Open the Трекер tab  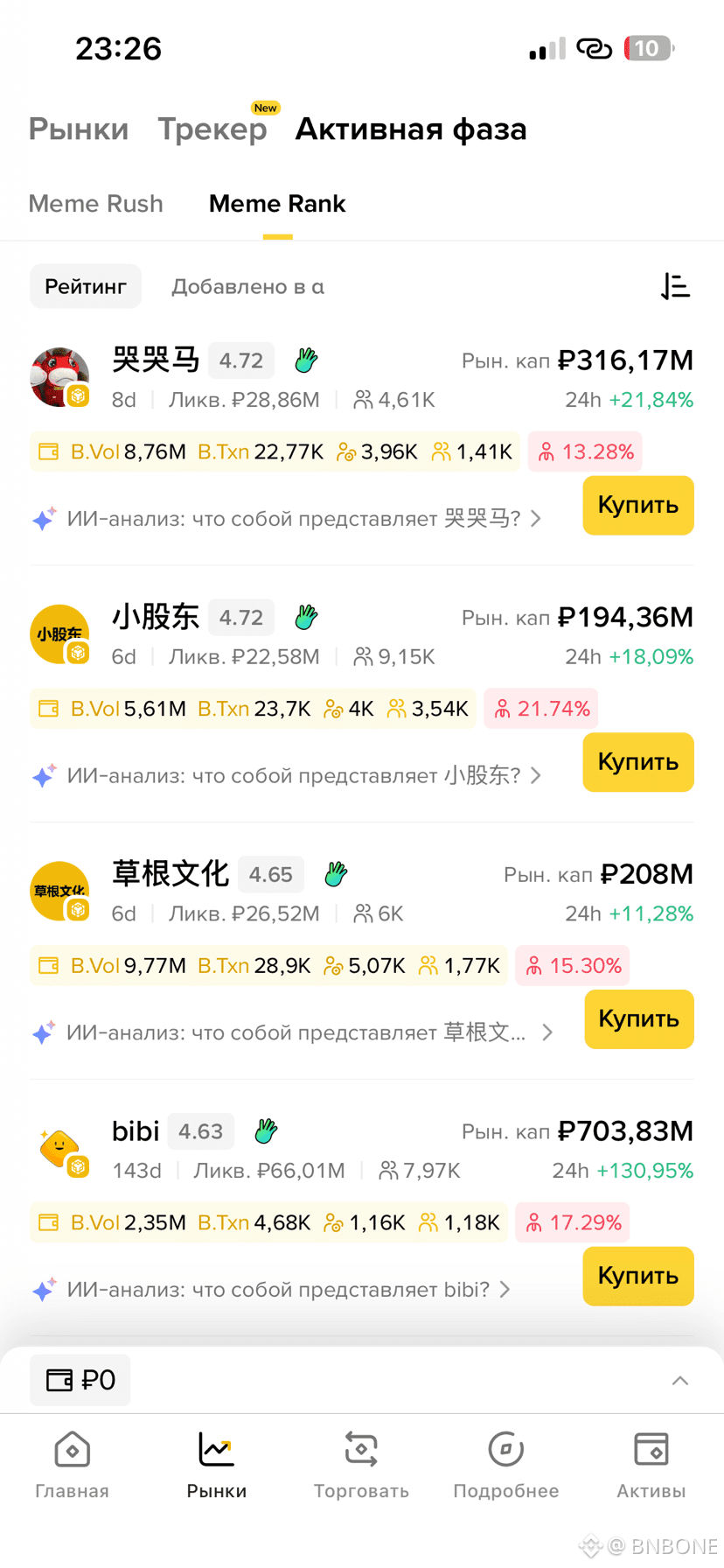pyautogui.click(x=212, y=129)
